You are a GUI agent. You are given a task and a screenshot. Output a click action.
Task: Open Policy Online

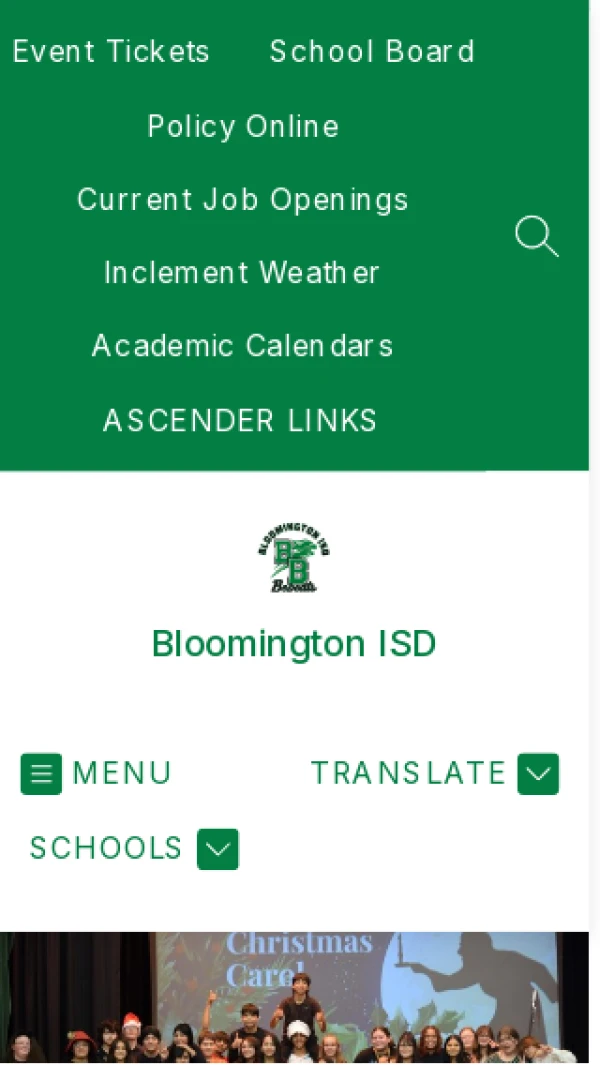(243, 126)
